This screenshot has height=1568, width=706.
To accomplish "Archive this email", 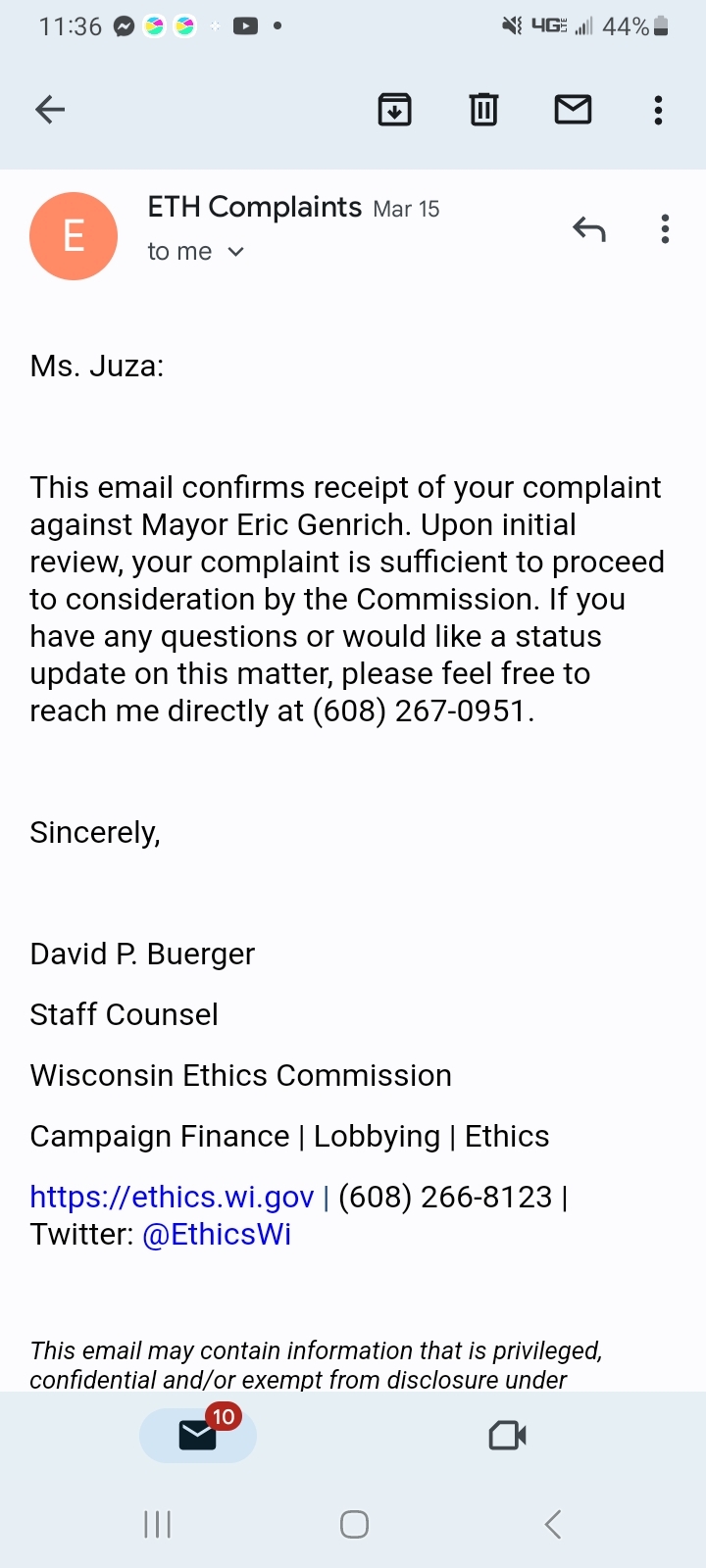I will point(394,110).
